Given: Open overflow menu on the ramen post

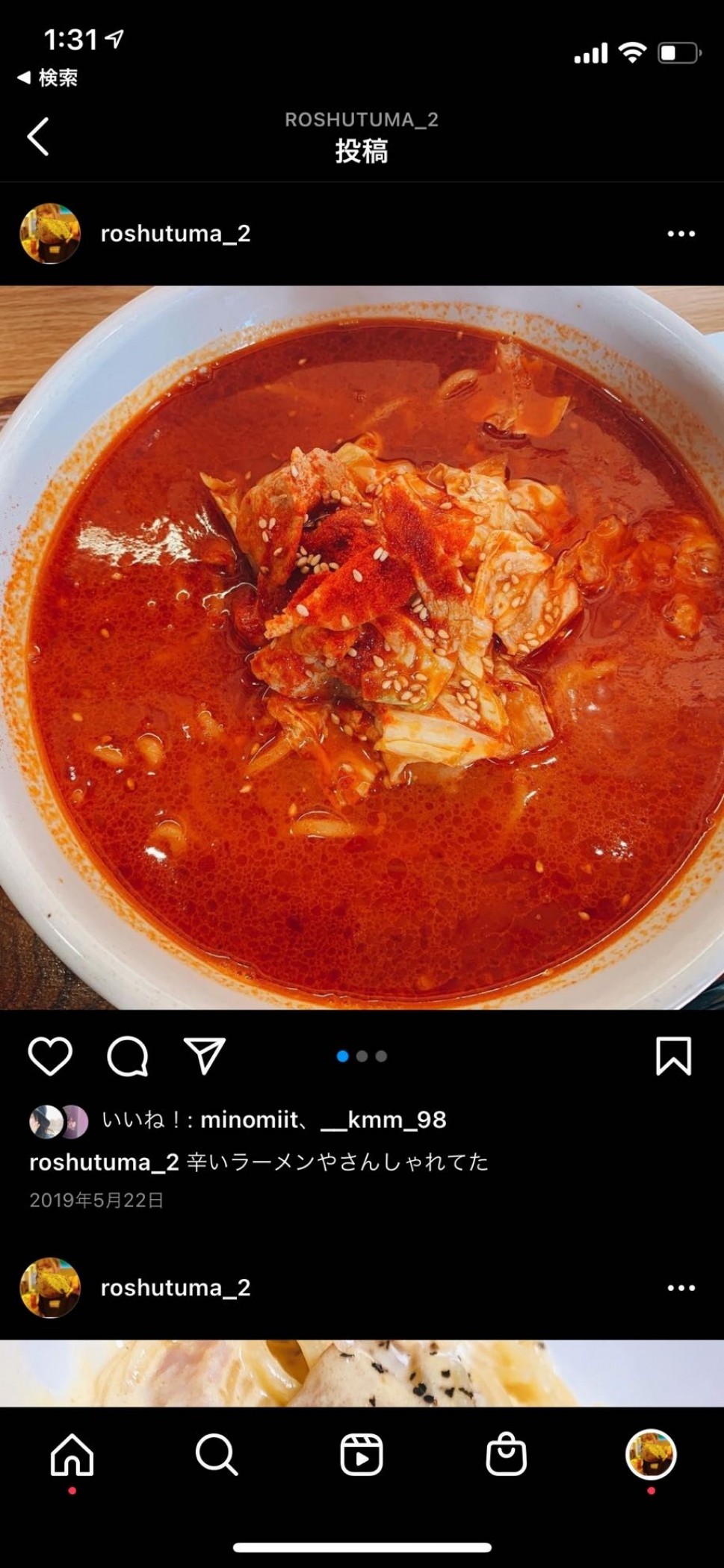Looking at the screenshot, I should [681, 234].
